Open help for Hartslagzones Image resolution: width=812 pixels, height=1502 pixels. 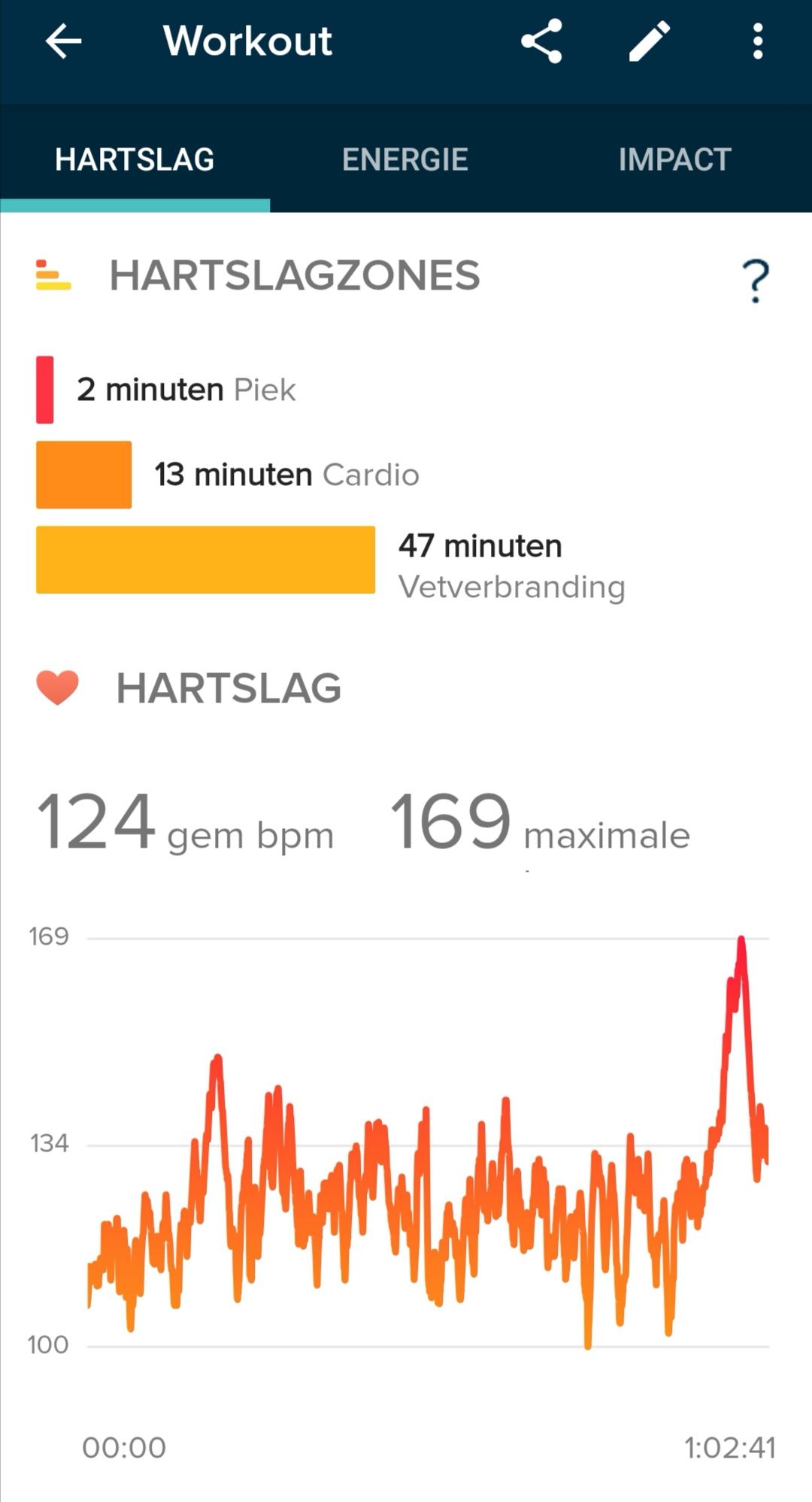pos(756,281)
